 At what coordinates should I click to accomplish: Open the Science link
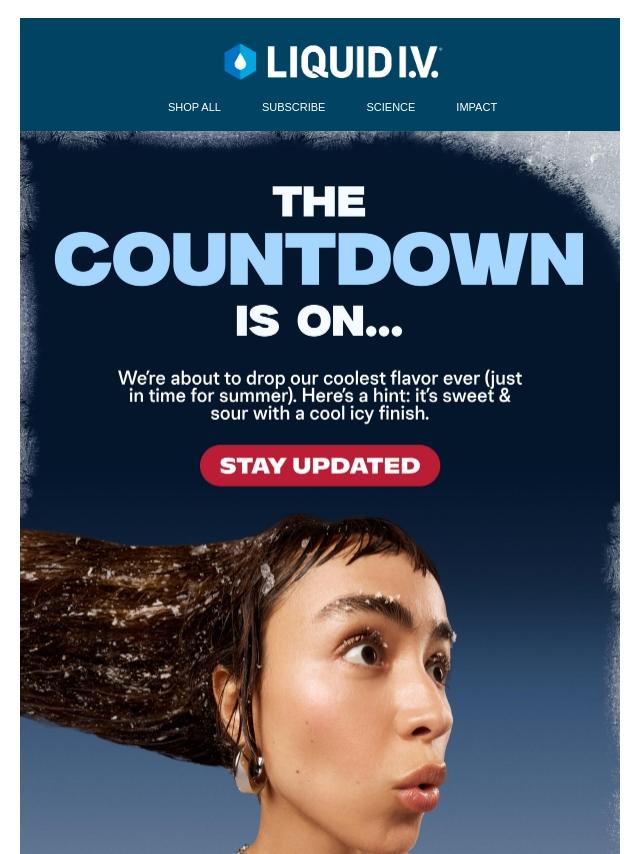390,107
